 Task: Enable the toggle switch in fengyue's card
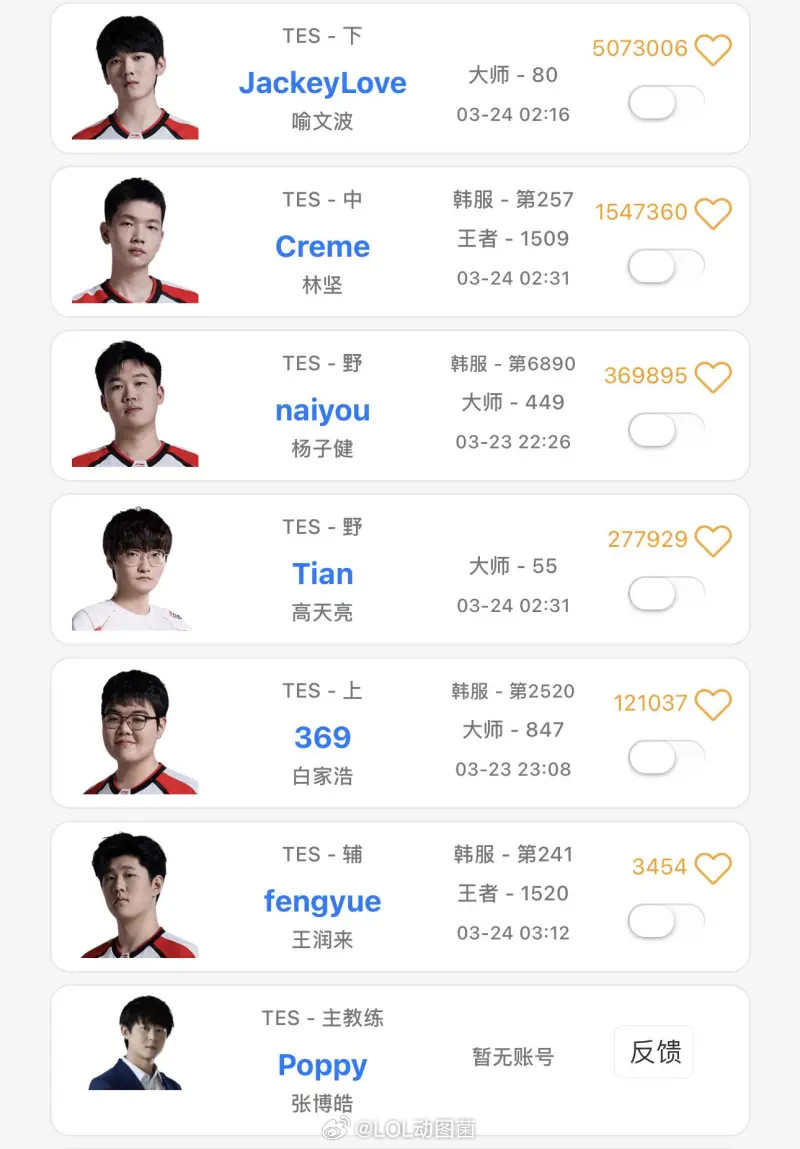667,920
